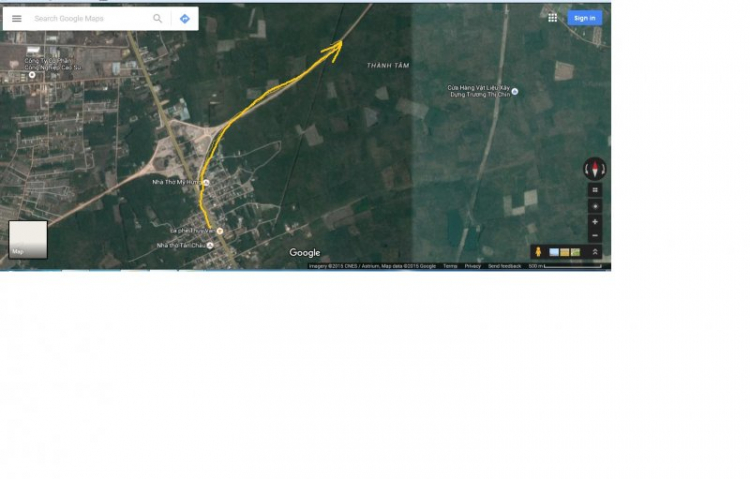
Task: Zoom in with the plus button
Action: click(x=595, y=221)
